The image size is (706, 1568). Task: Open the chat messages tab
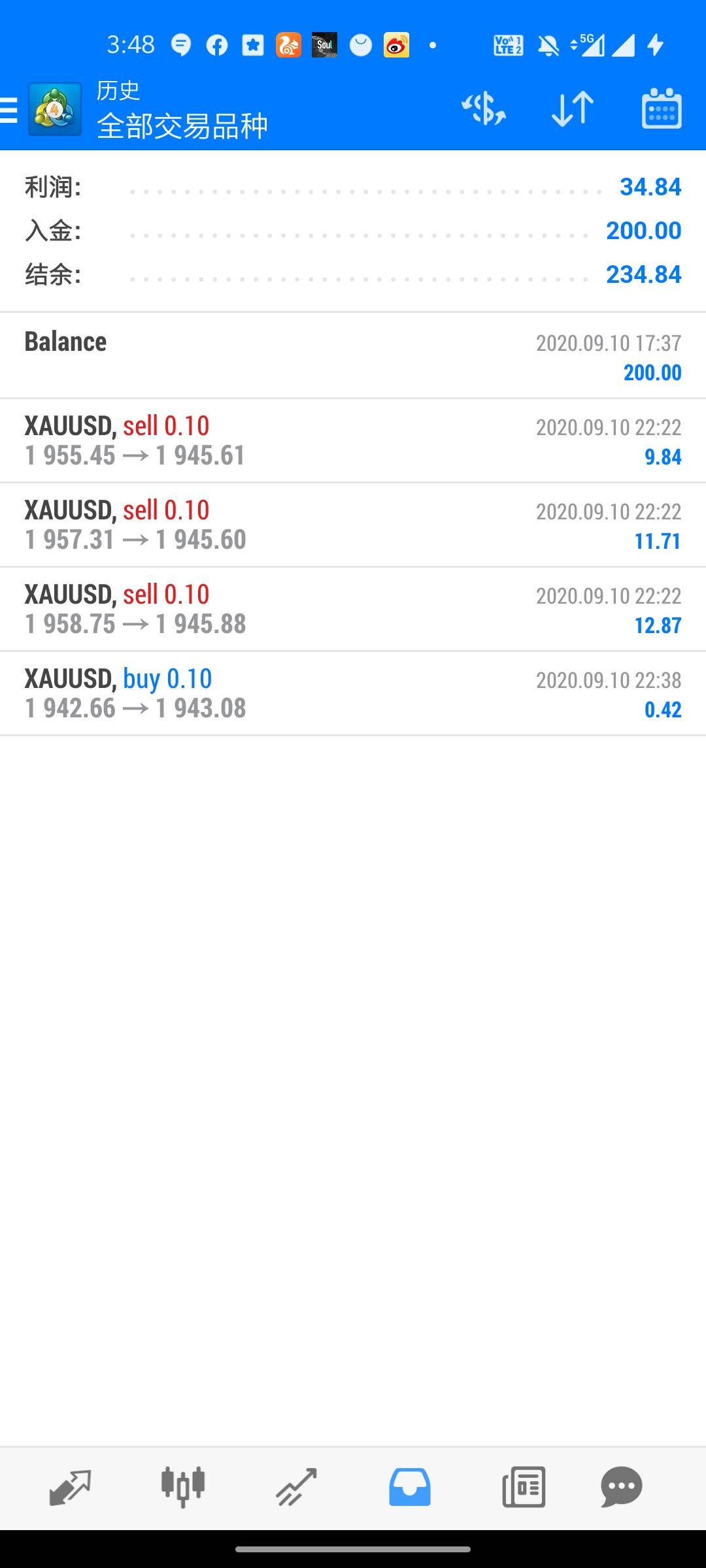tap(621, 1487)
